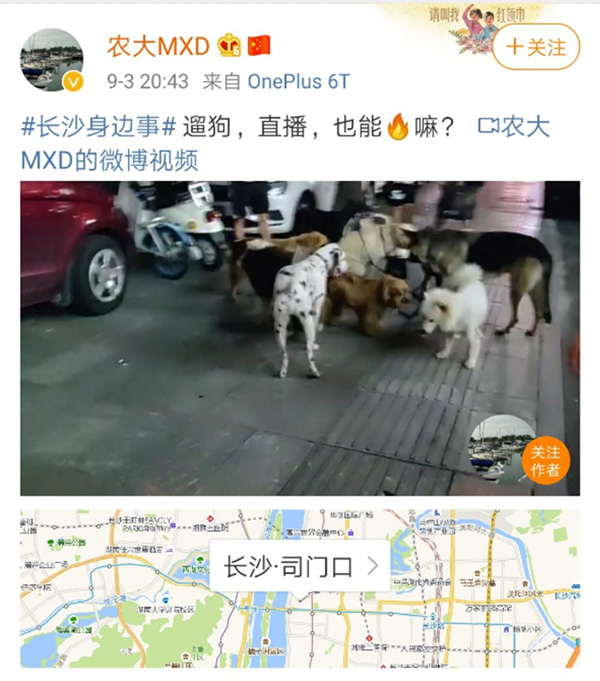Open the 长沙·司门口 location card
Viewport: 600px width, 681px height.
point(299,568)
